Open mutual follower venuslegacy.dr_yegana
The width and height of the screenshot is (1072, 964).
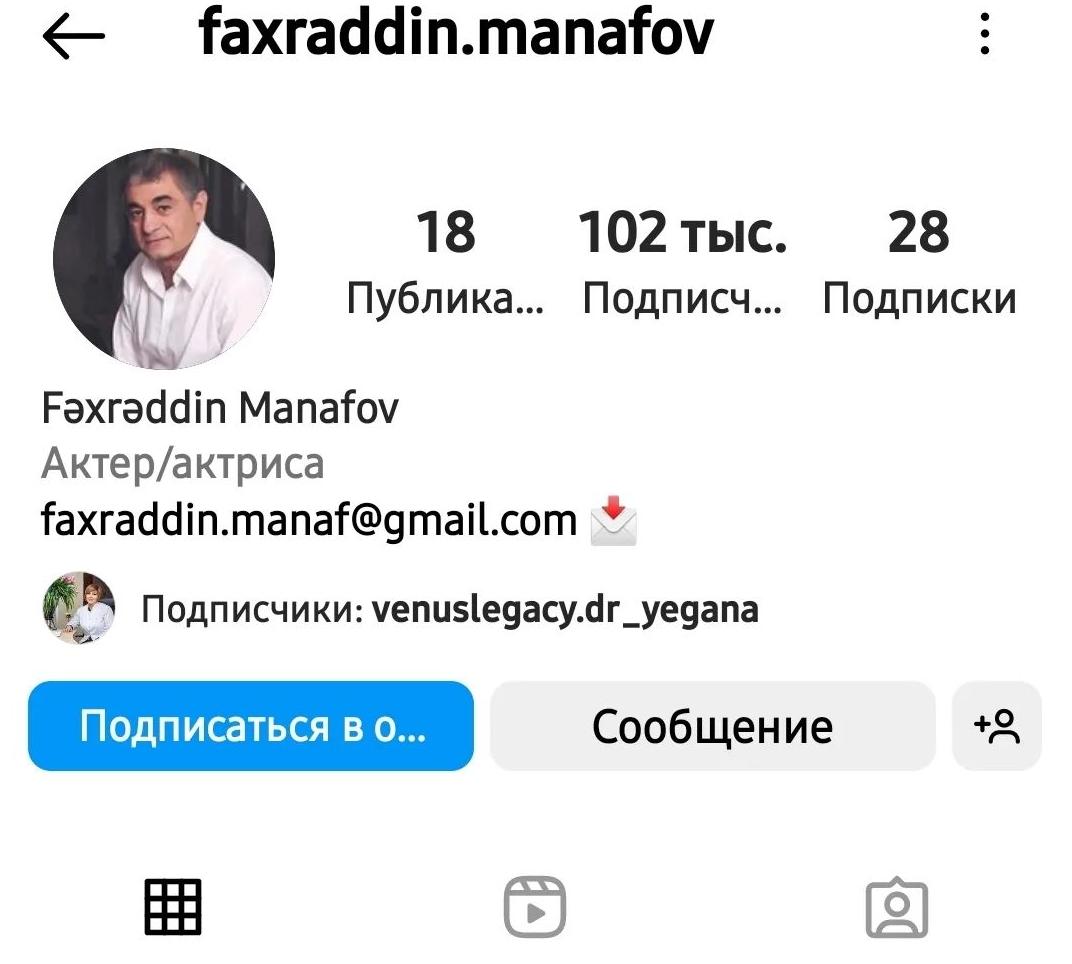pyautogui.click(x=564, y=609)
